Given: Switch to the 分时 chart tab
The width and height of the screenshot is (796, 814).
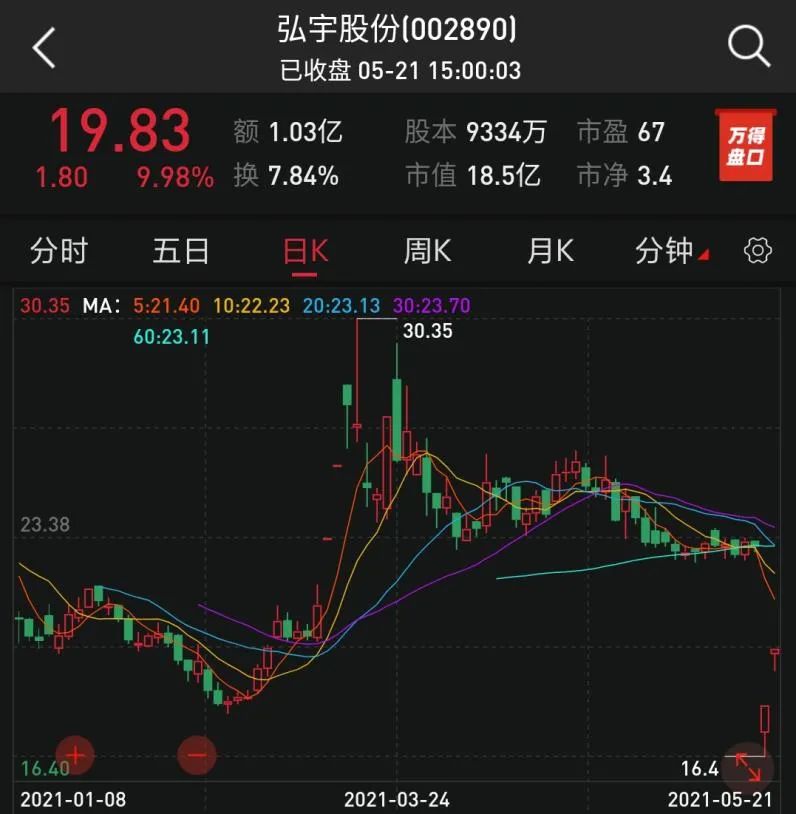Looking at the screenshot, I should 59,251.
